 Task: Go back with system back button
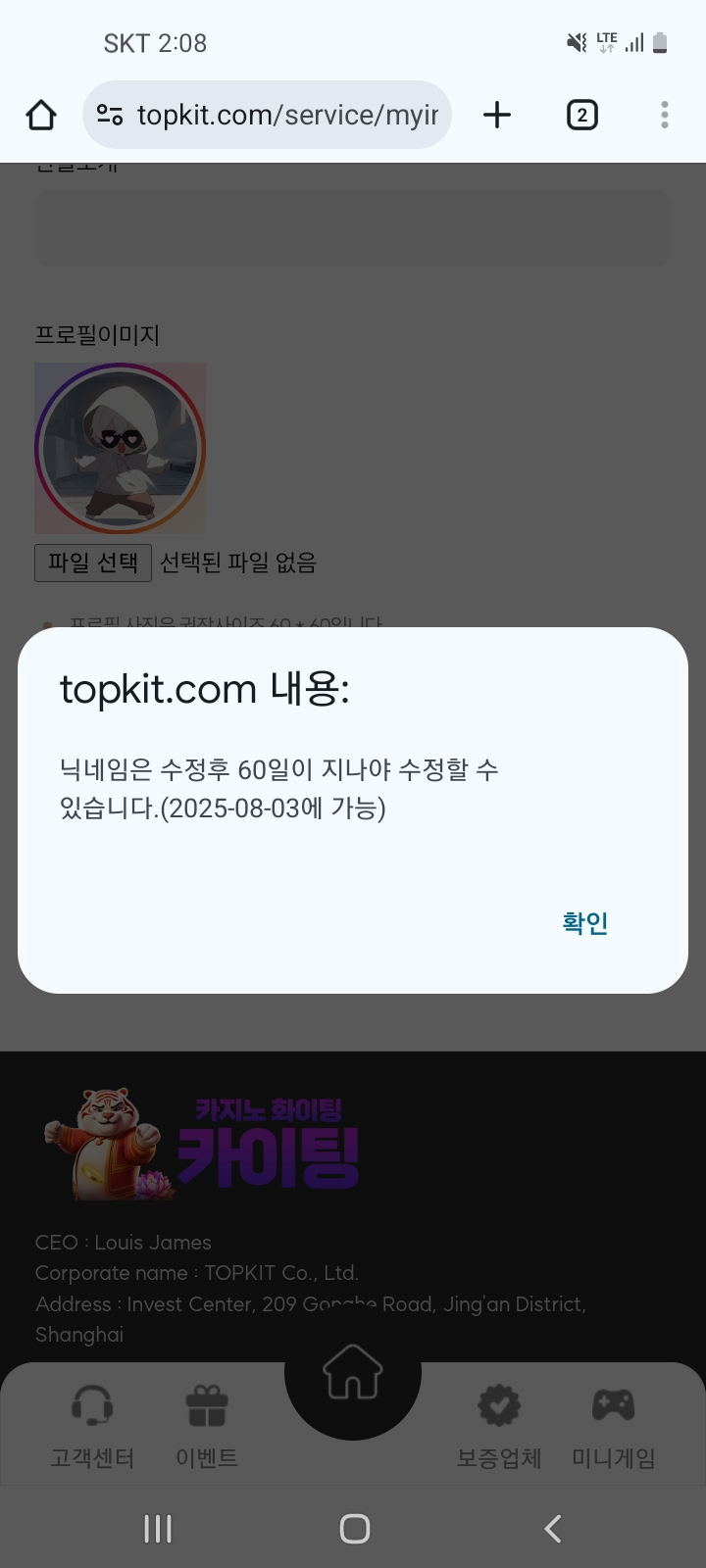pyautogui.click(x=552, y=1528)
